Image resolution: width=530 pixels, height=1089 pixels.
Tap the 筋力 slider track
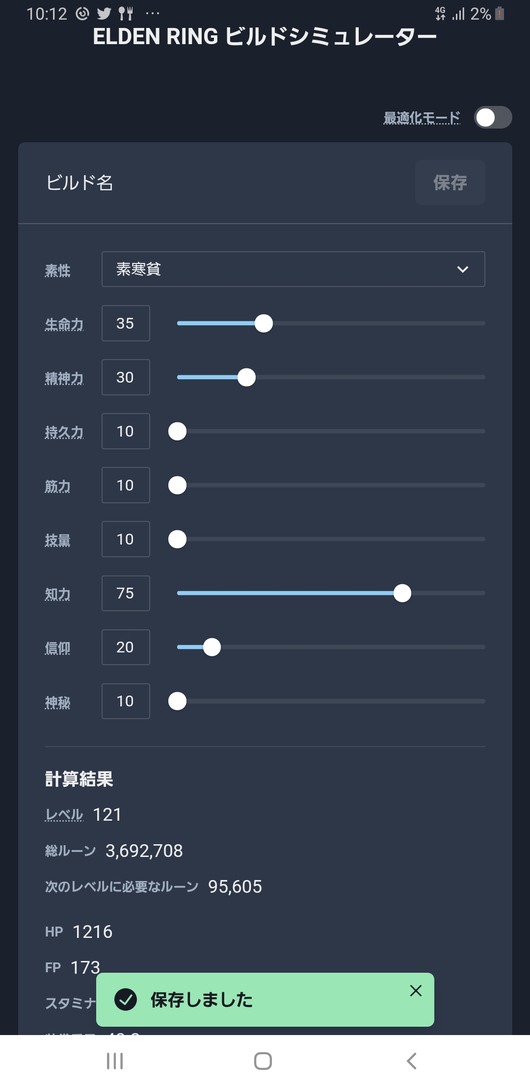[331, 485]
